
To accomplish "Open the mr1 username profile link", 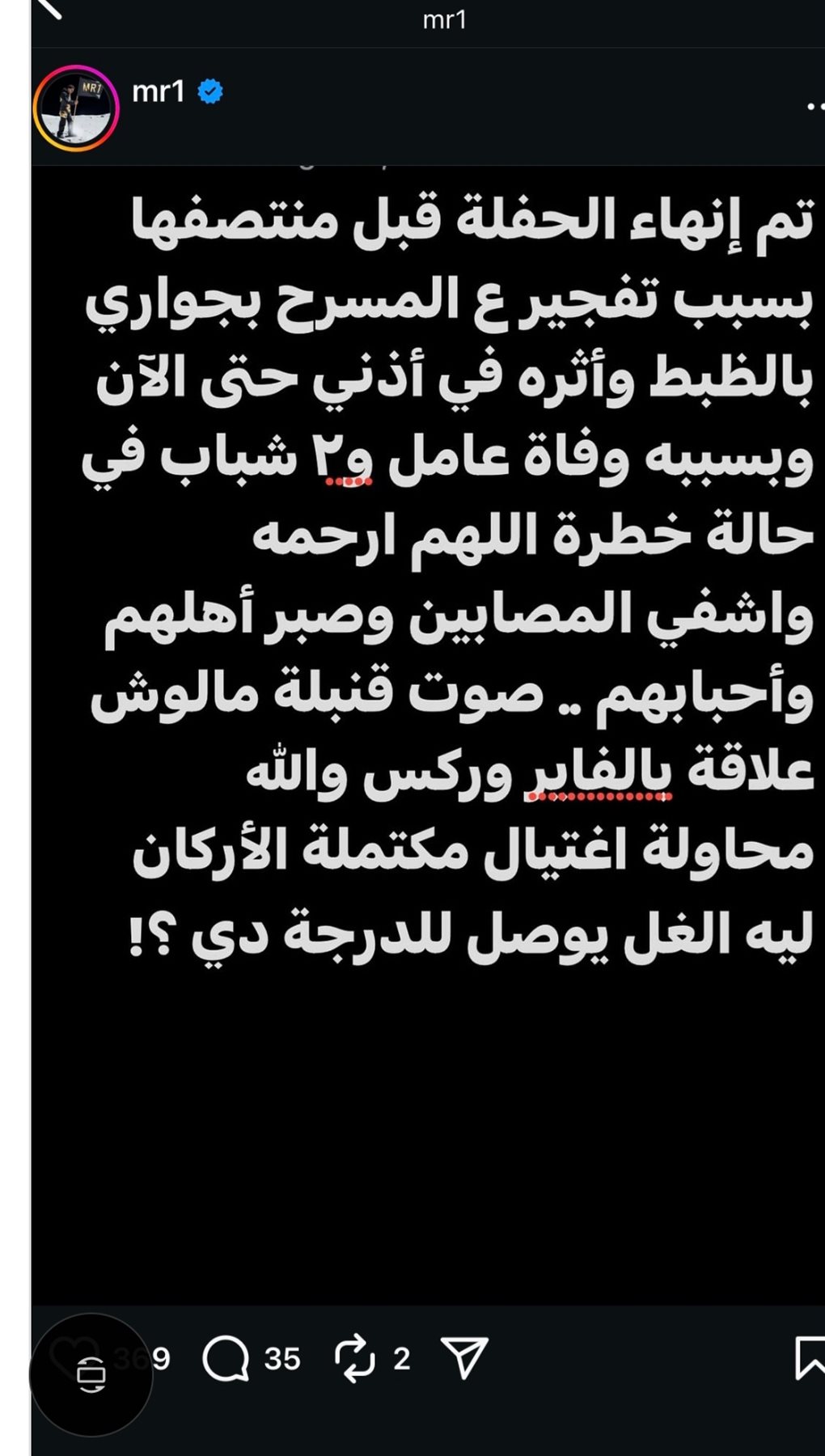I will [x=159, y=91].
